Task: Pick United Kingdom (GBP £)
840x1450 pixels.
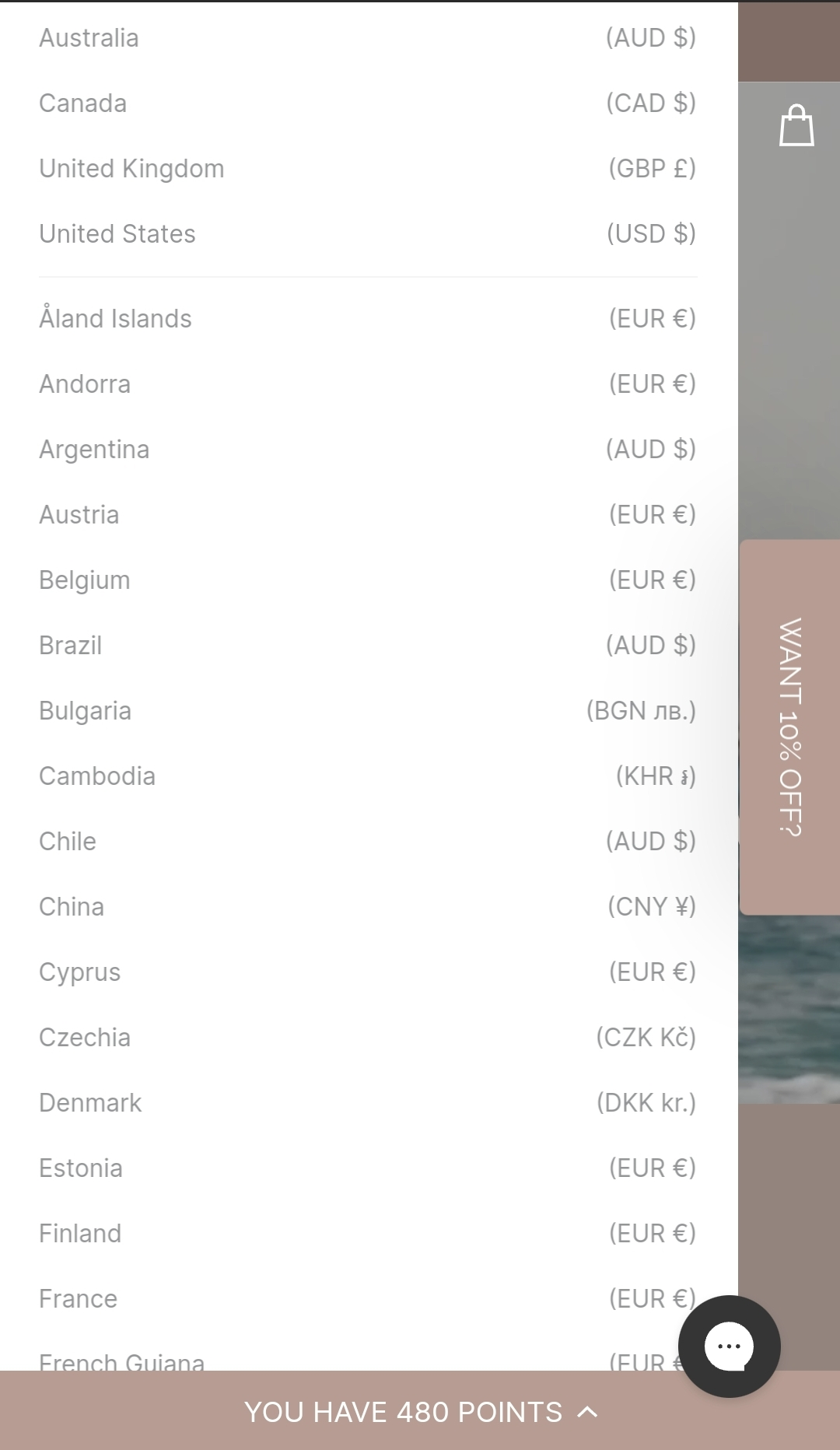Action: point(367,169)
